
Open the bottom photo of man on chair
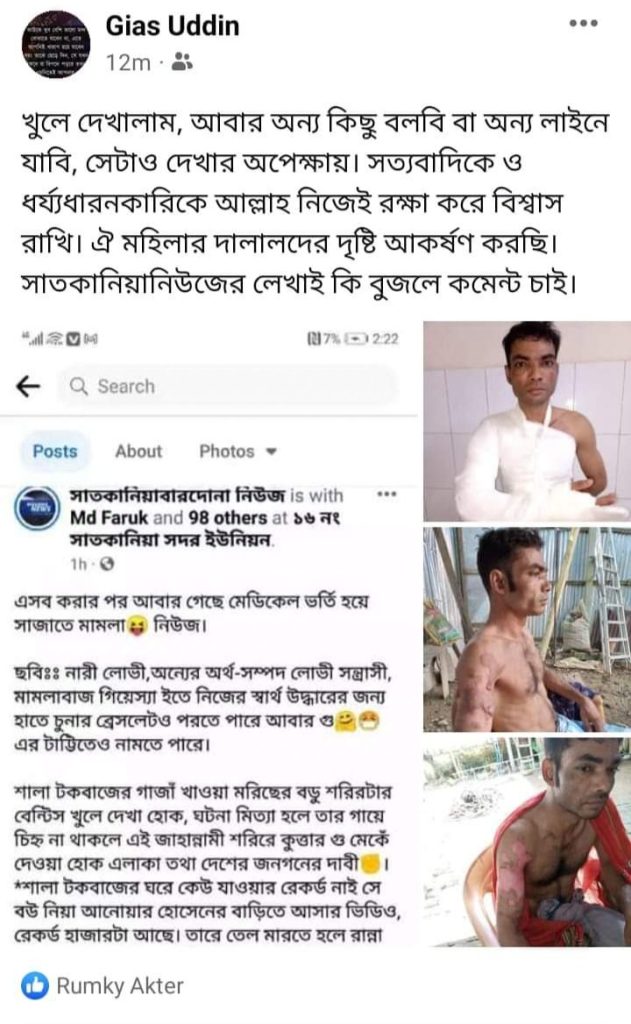(526, 843)
